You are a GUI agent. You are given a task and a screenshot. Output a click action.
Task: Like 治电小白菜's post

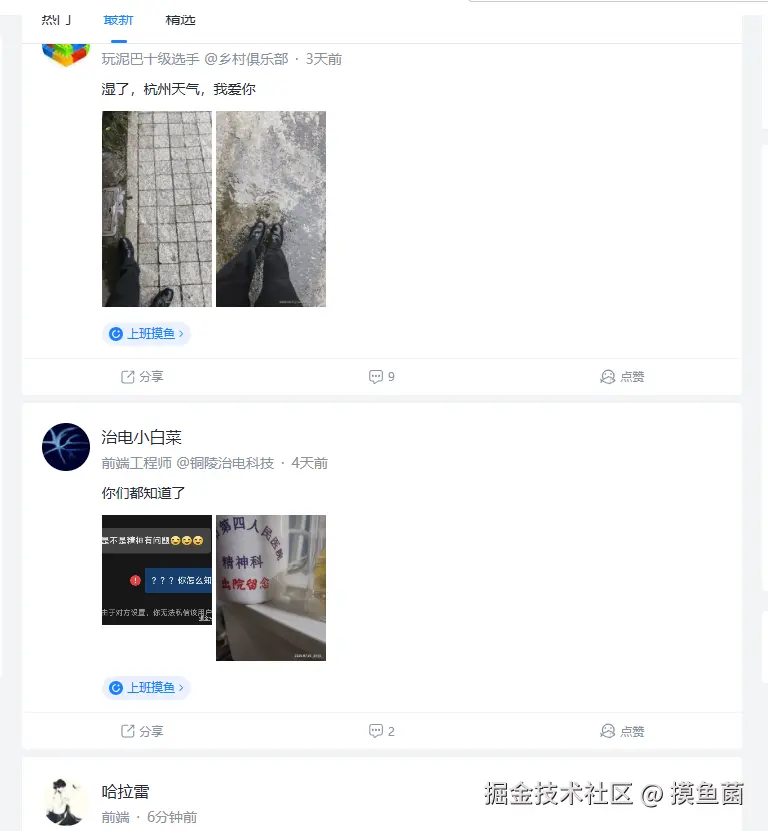(622, 731)
